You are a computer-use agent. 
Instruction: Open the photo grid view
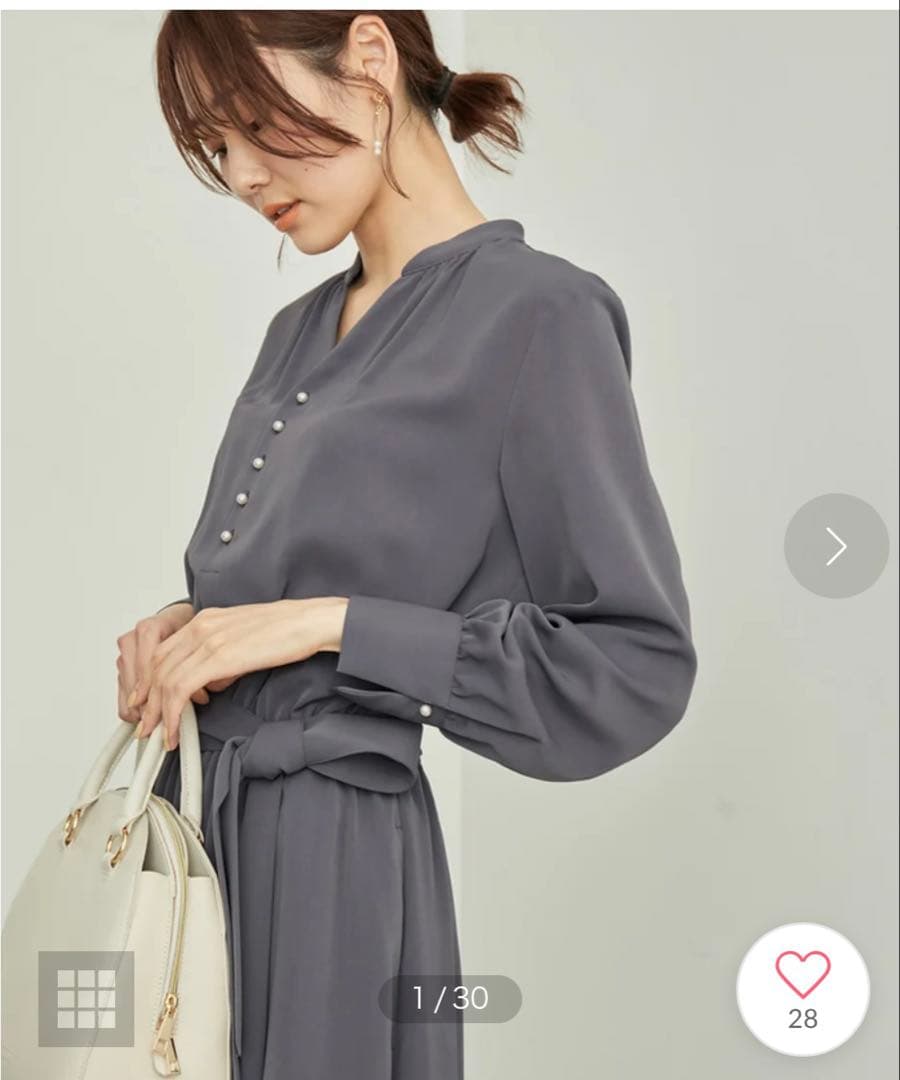tap(86, 999)
